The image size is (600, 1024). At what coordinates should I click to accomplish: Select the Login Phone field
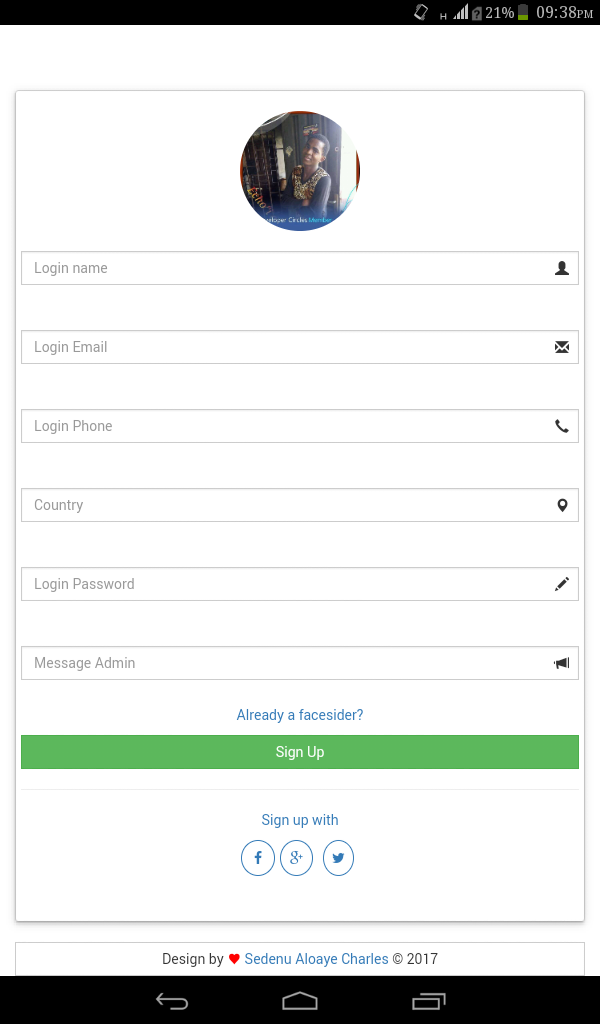point(300,426)
